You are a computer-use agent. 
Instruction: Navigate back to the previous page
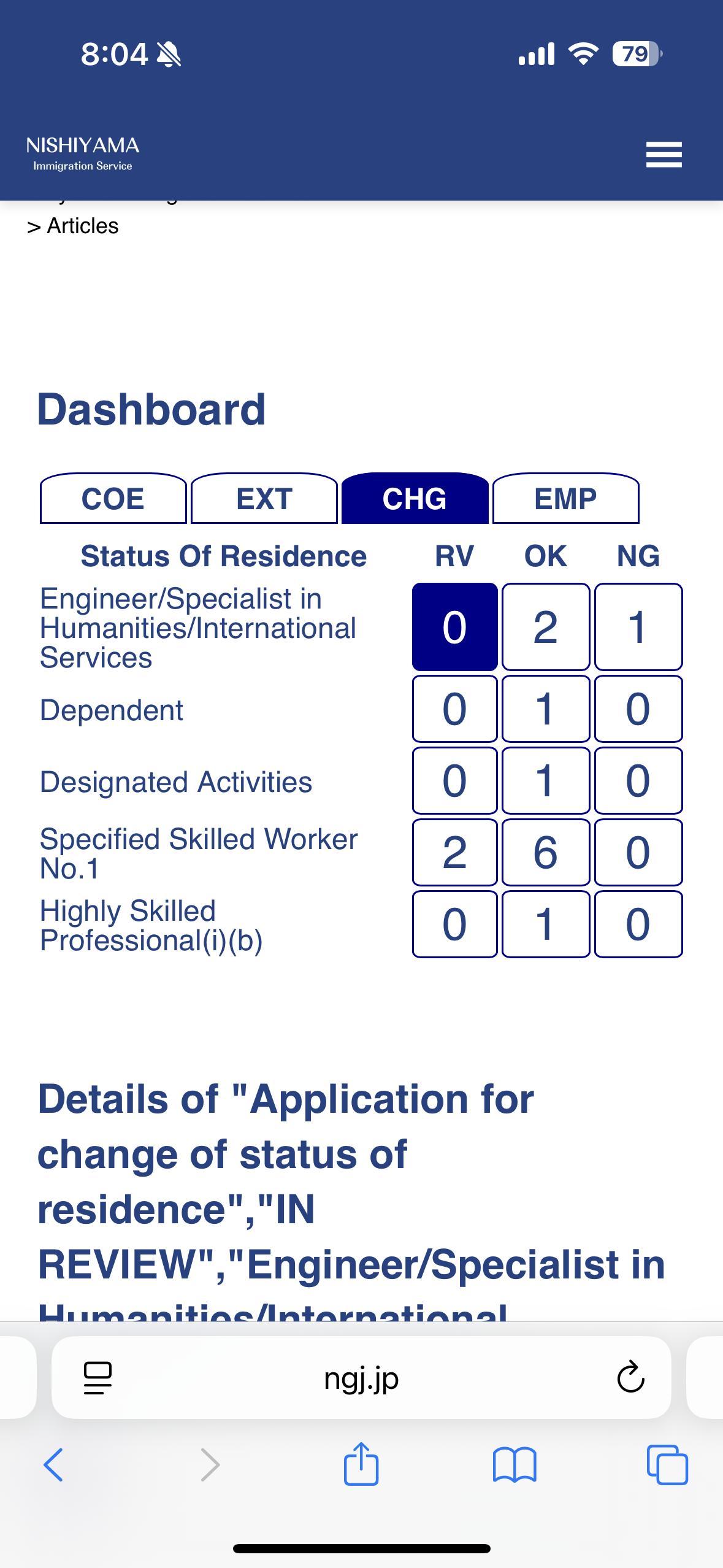click(x=53, y=1466)
